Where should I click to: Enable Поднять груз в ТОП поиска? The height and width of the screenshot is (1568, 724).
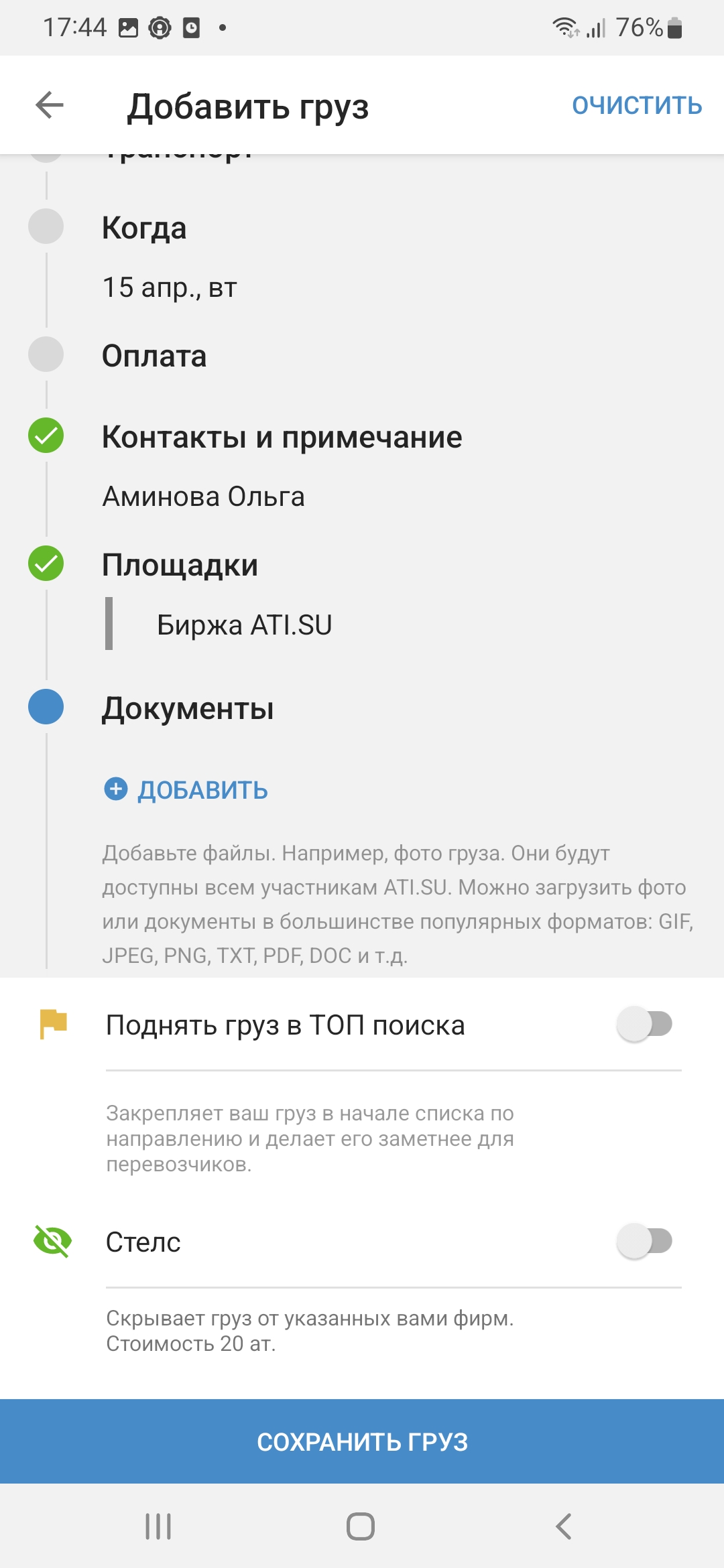point(644,1024)
